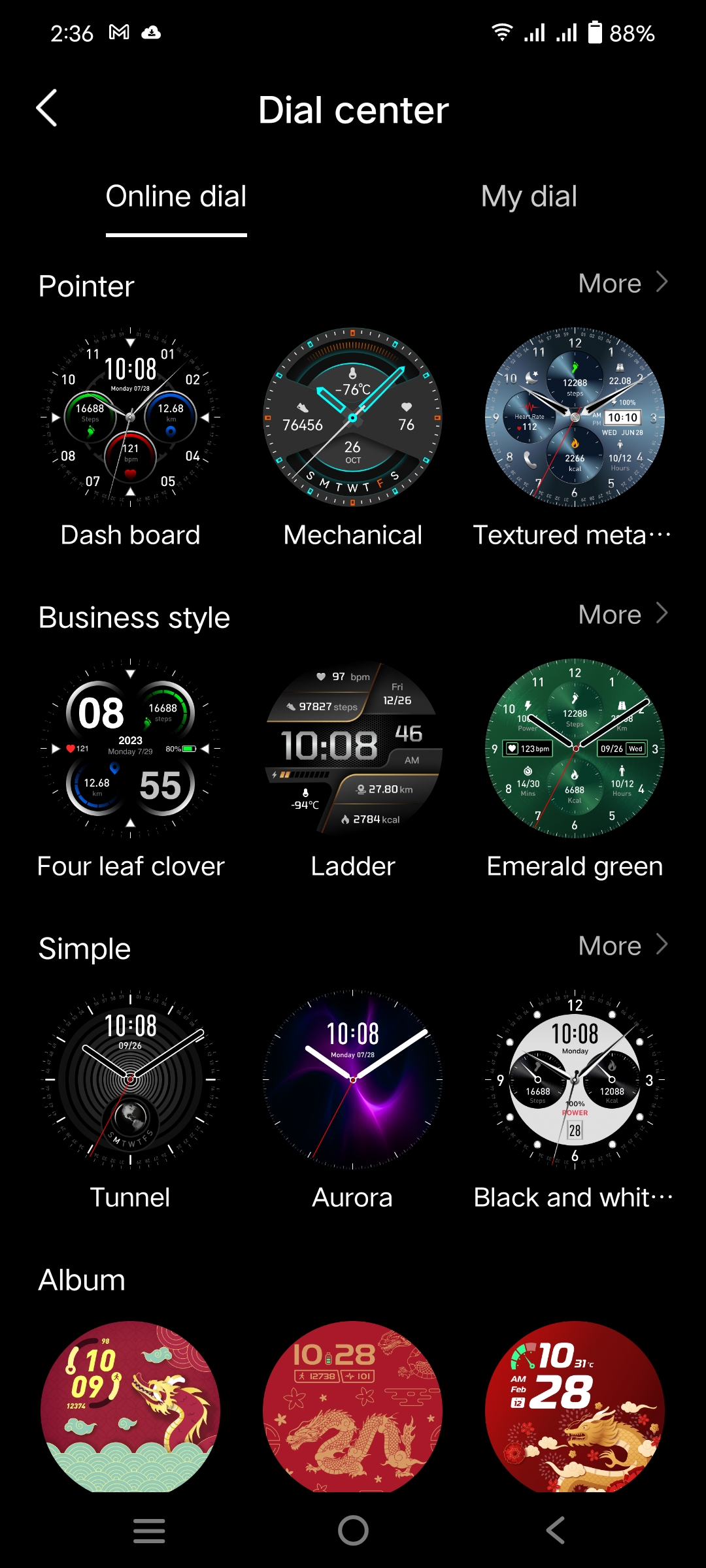Open the Ladder watch face

pyautogui.click(x=352, y=749)
